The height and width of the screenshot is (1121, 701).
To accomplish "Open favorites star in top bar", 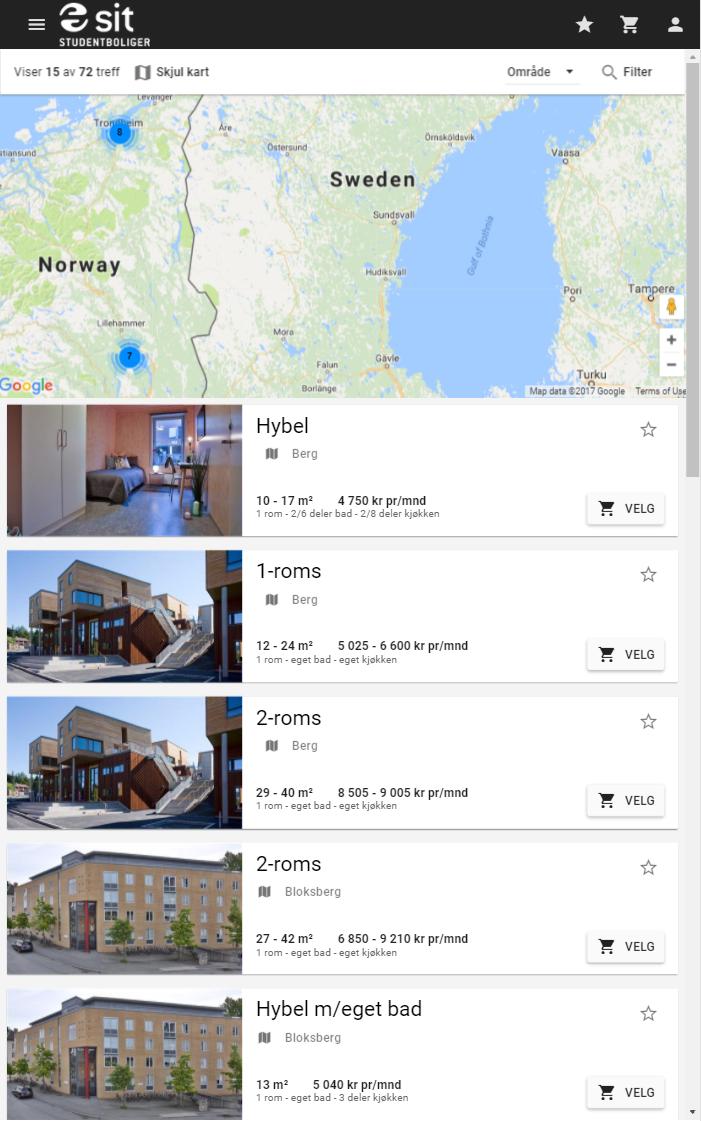I will (585, 25).
